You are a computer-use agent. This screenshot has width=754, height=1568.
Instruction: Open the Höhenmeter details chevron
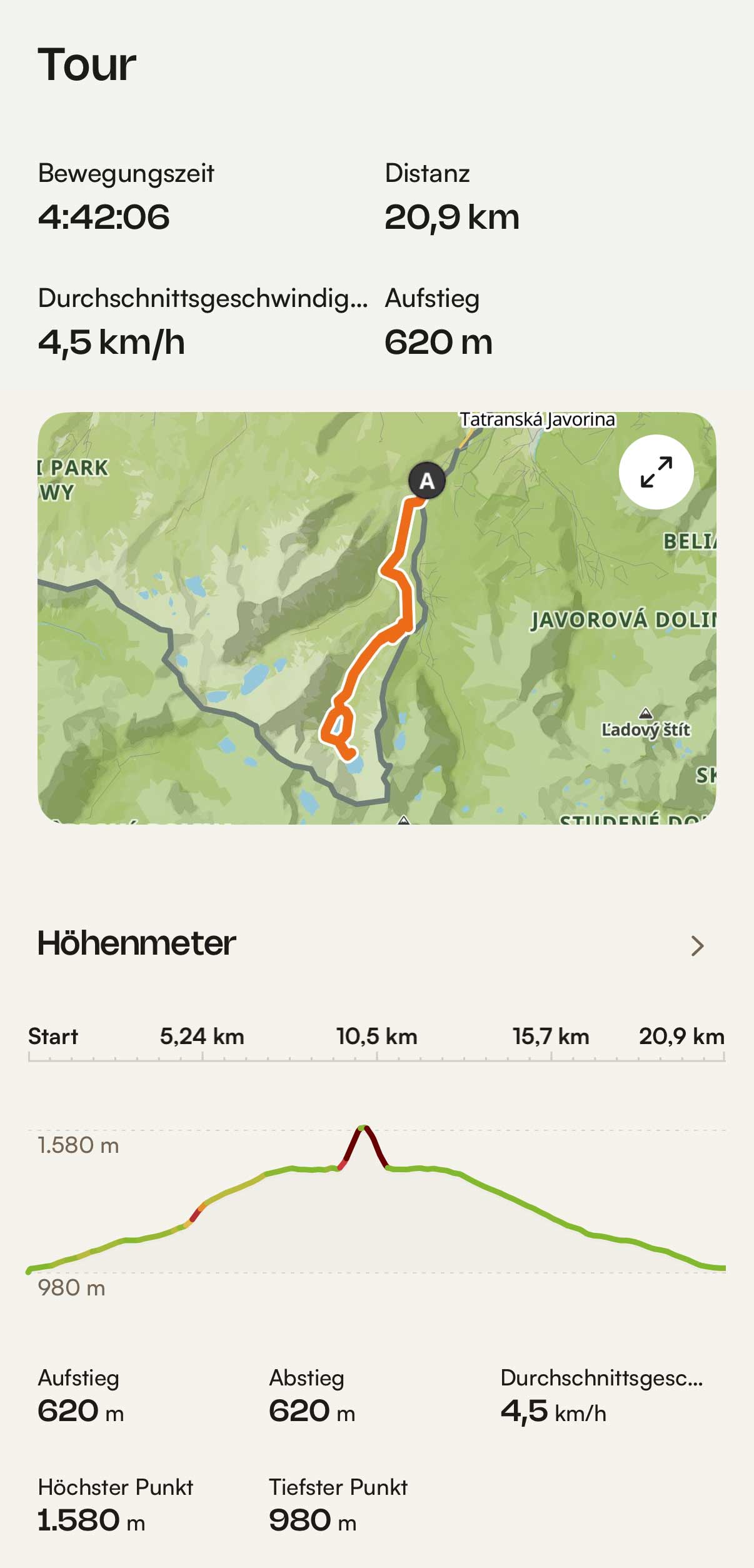coord(697,946)
